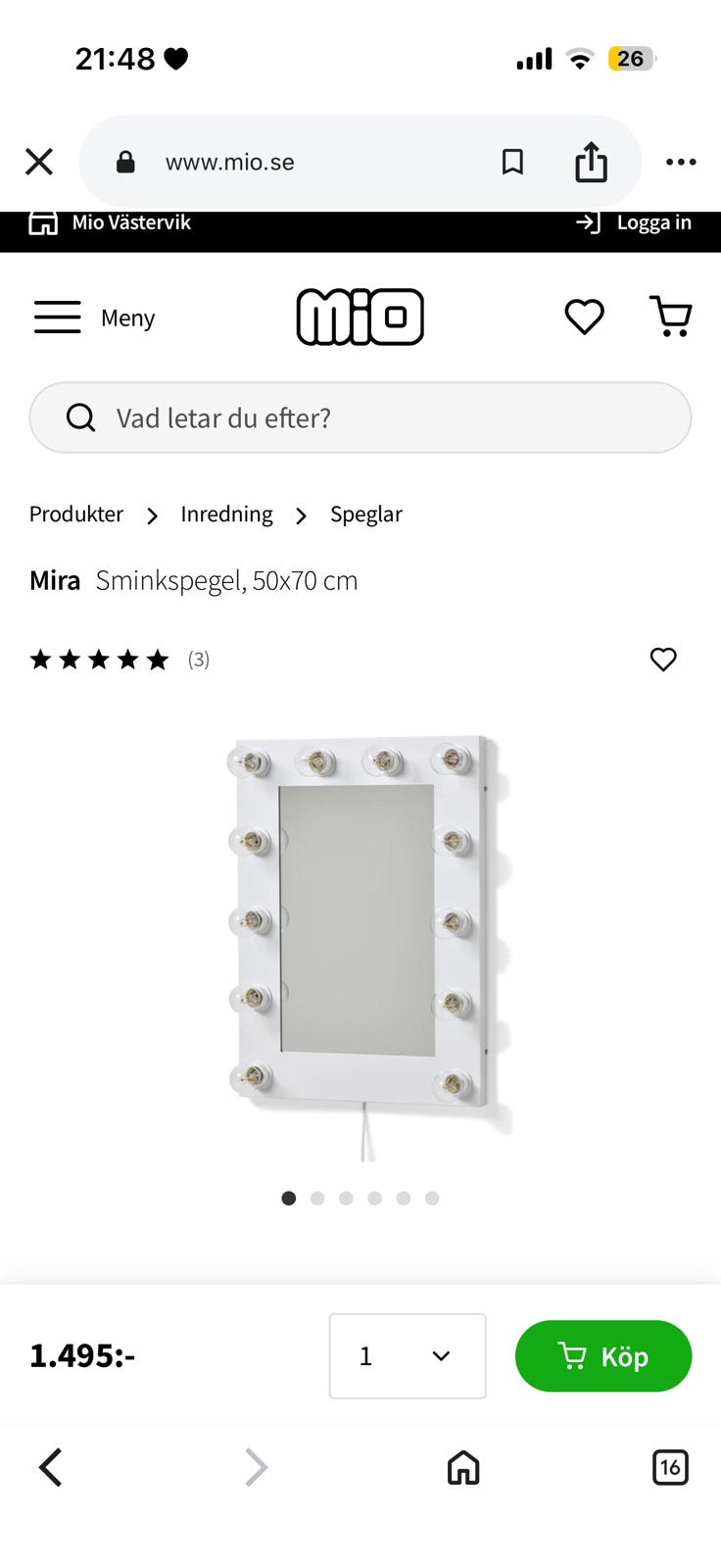Click the Mio logo to go home

[x=360, y=317]
